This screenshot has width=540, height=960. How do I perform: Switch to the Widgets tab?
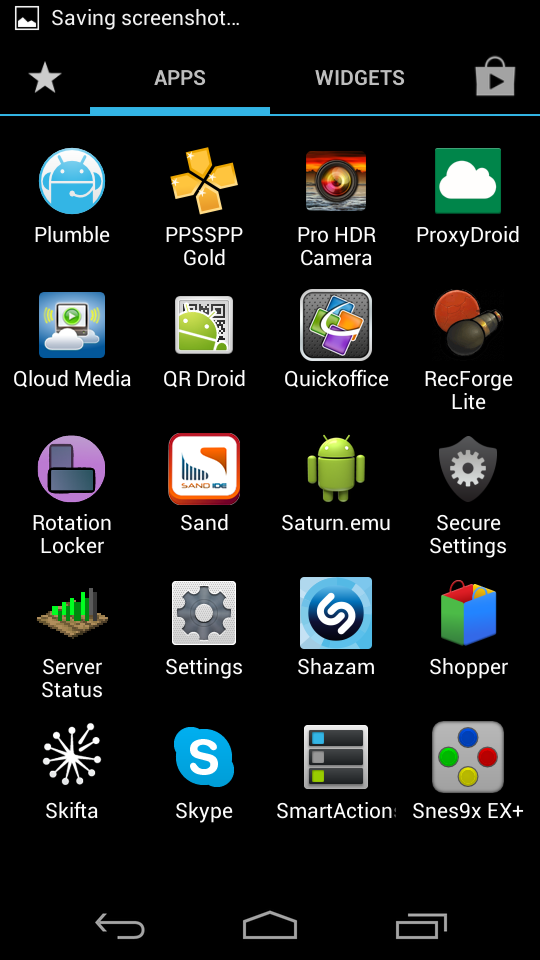[x=359, y=78]
